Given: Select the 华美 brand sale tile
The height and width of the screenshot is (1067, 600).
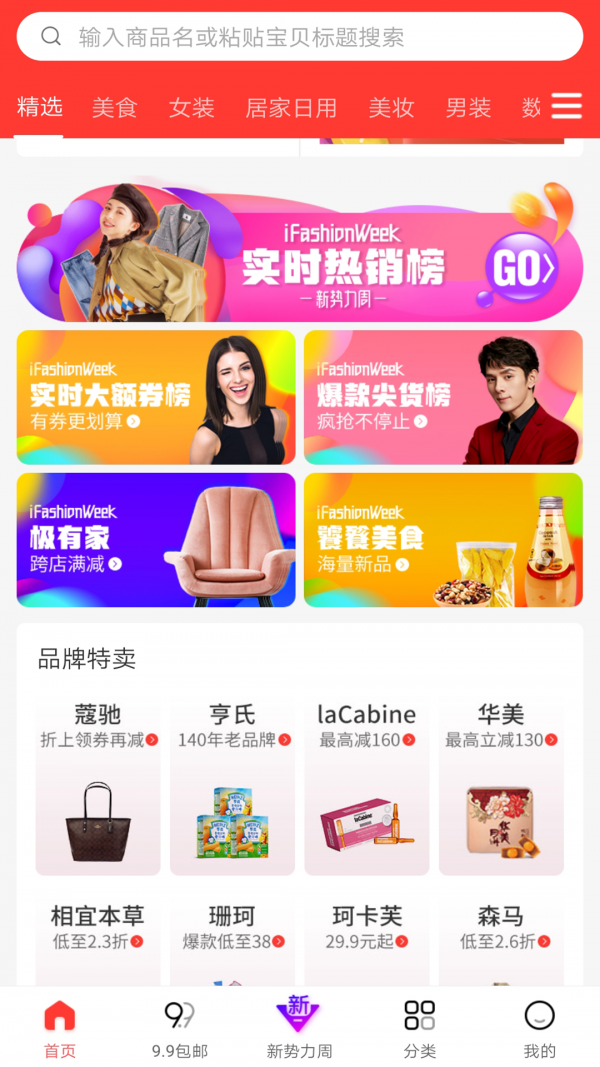Looking at the screenshot, I should tap(501, 787).
